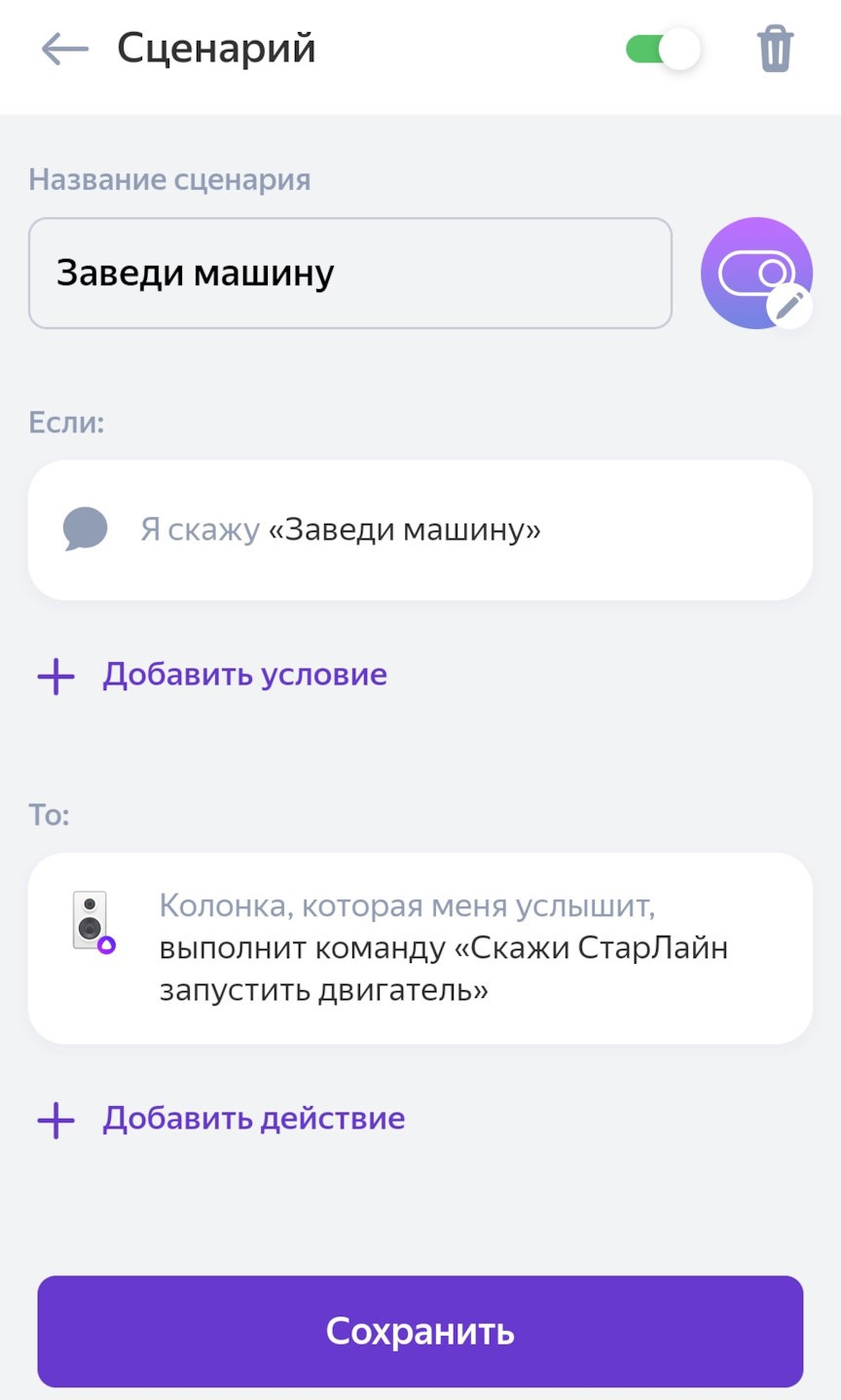Save the scenario with Сохранить

pyautogui.click(x=420, y=1331)
